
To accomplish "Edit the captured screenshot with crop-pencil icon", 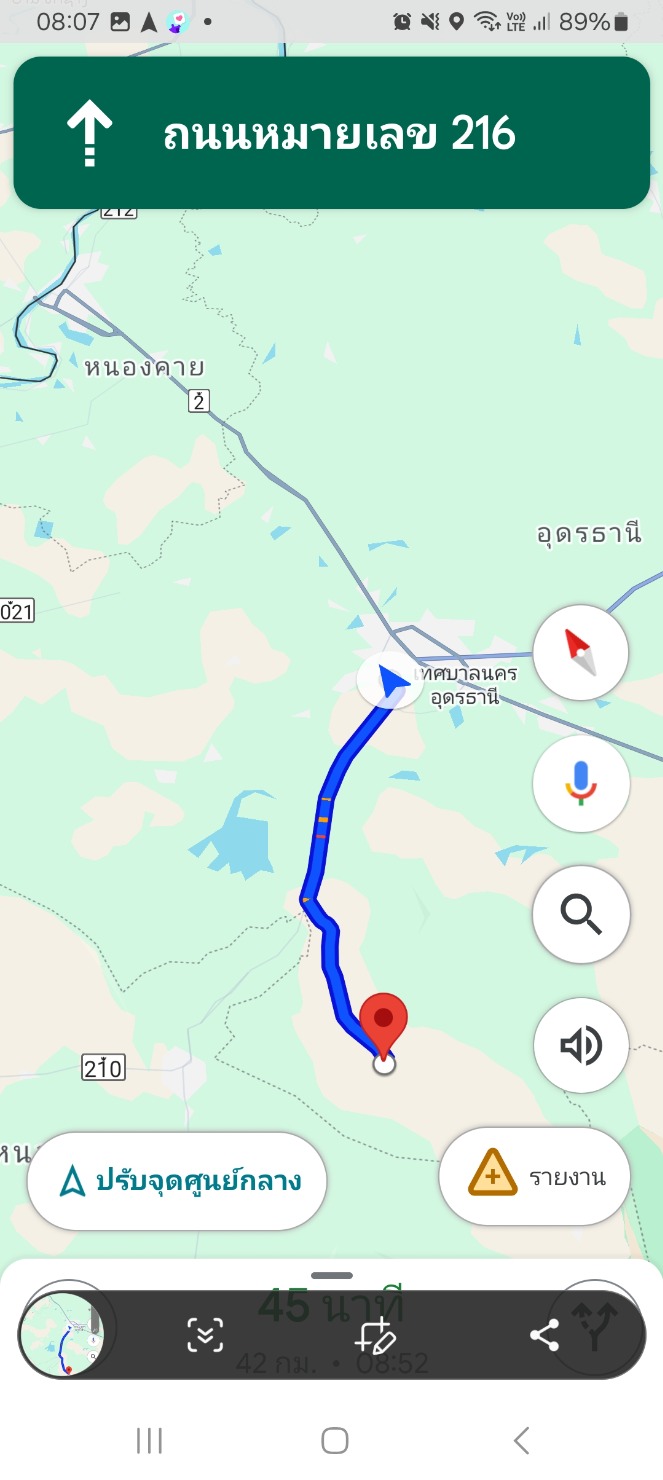I will (375, 1336).
